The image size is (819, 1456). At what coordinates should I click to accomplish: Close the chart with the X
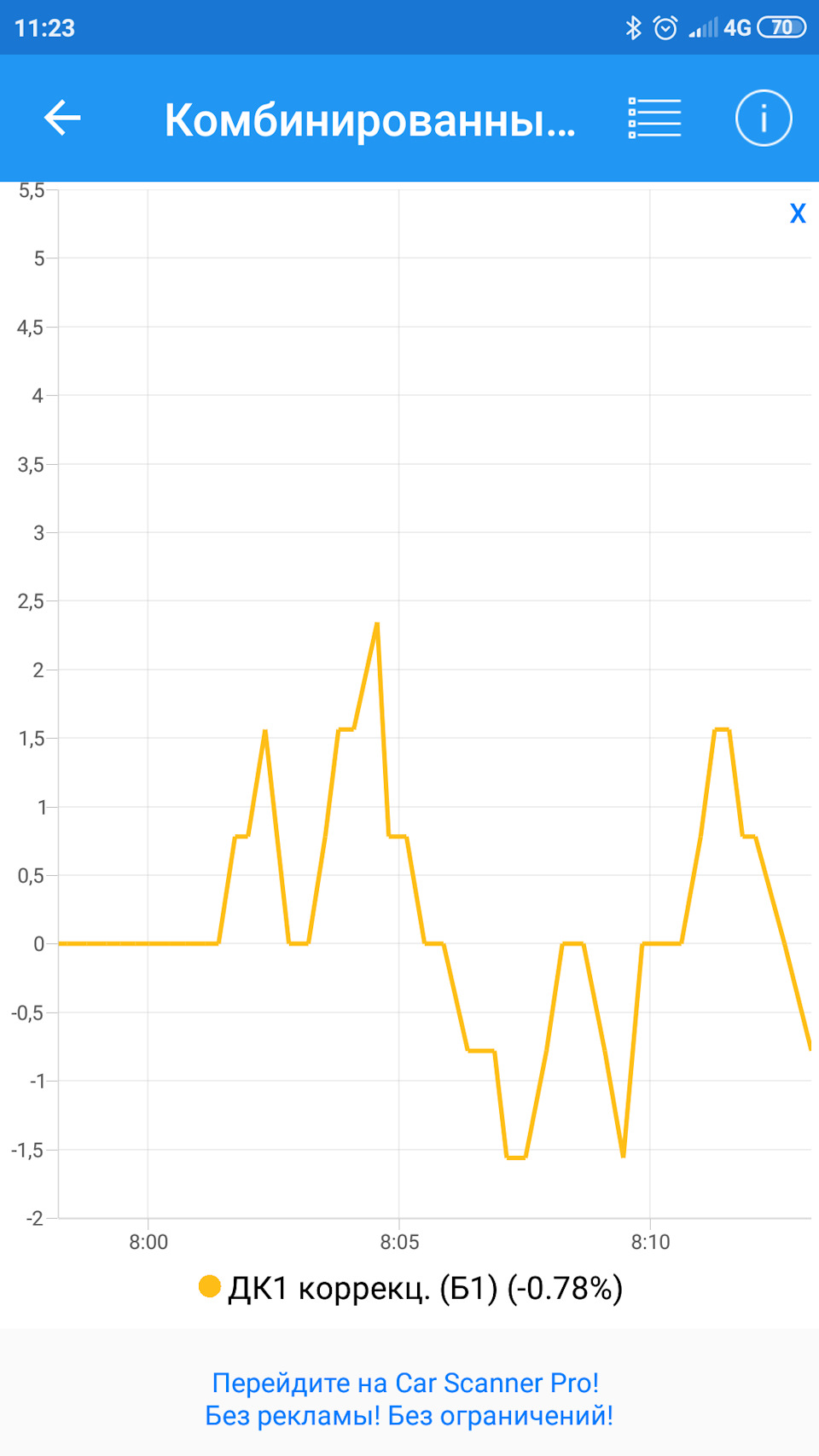798,213
